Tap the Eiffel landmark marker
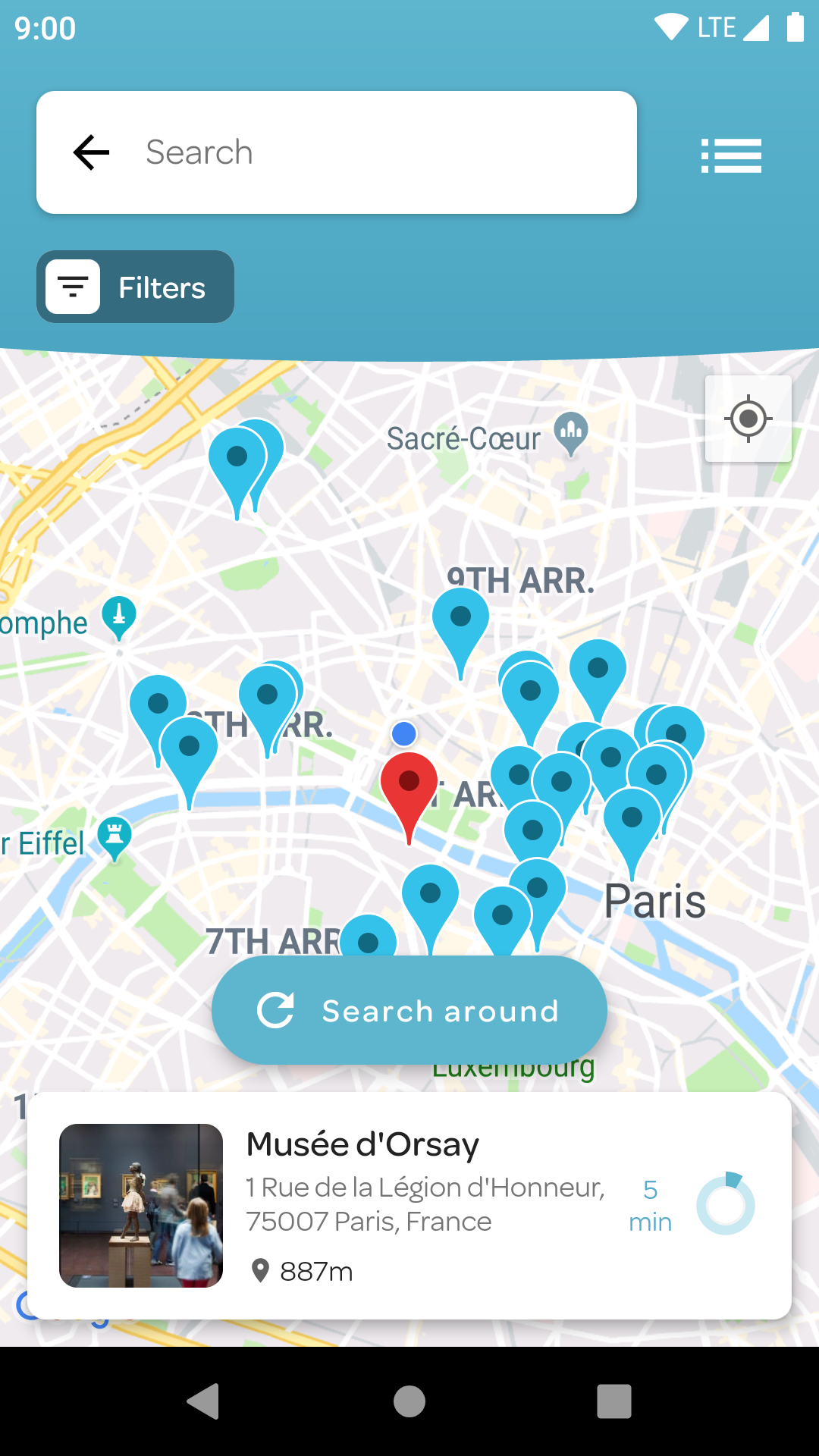The height and width of the screenshot is (1456, 819). 115,836
